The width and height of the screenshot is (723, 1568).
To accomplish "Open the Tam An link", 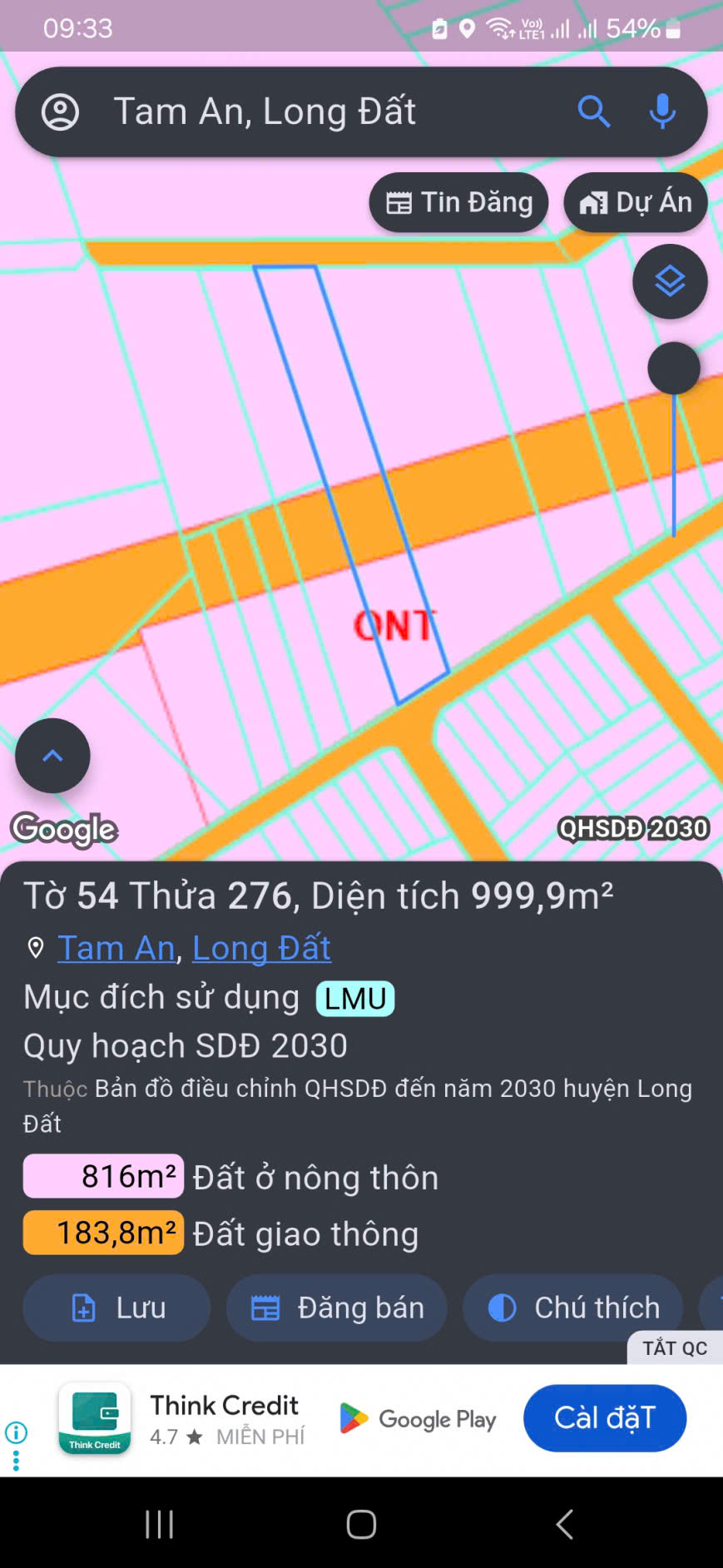I will (116, 948).
